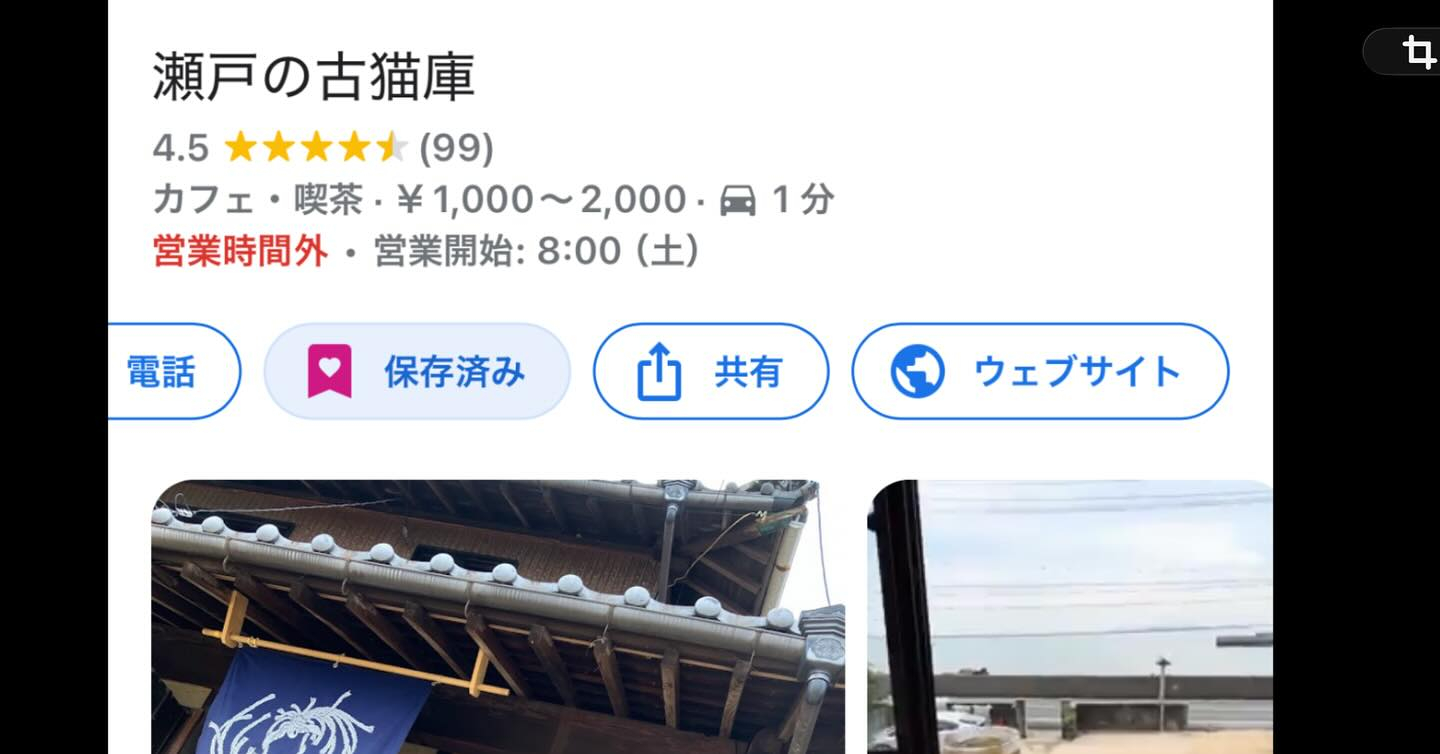The image size is (1440, 754).
Task: Toggle the 保存済み saved button
Action: coord(417,372)
